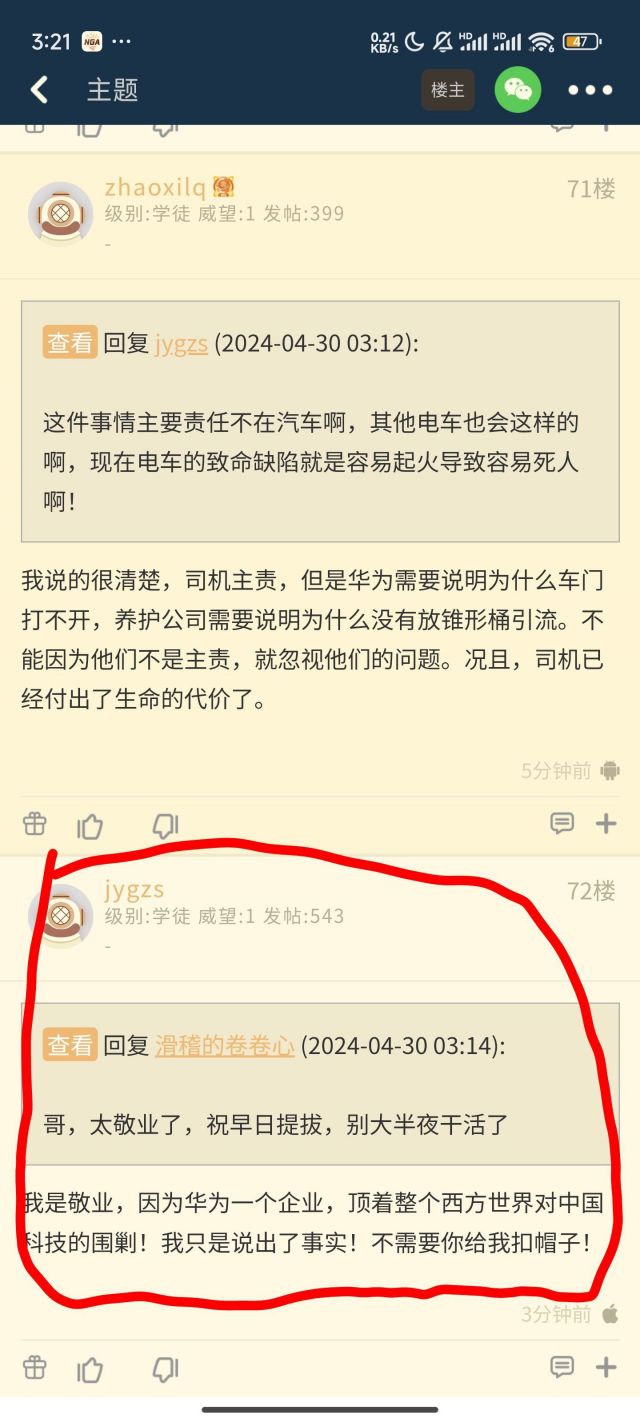The height and width of the screenshot is (1422, 640).
Task: Send a gift to jygzs's post
Action: [x=35, y=1367]
